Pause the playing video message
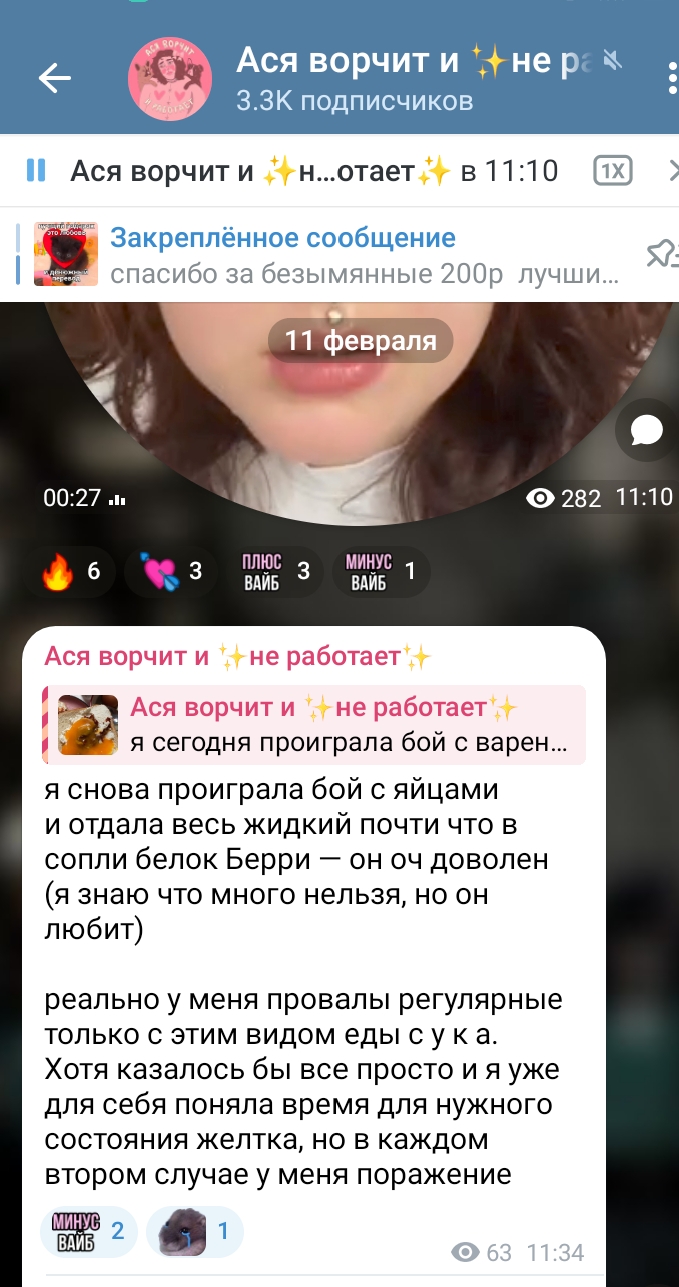Screen dimensions: 679x1287 (x=36, y=171)
